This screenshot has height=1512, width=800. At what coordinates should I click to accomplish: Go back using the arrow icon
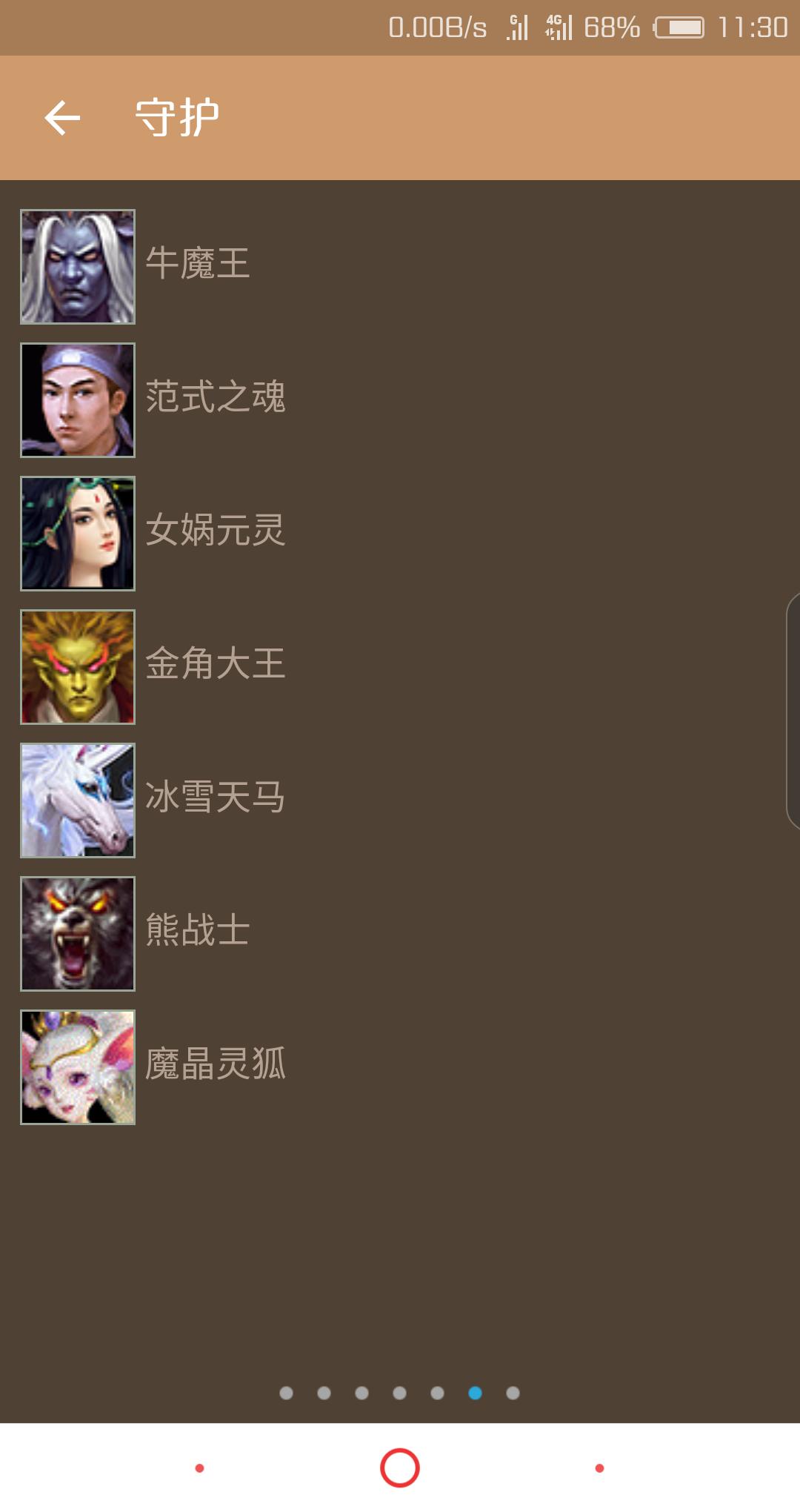[62, 118]
